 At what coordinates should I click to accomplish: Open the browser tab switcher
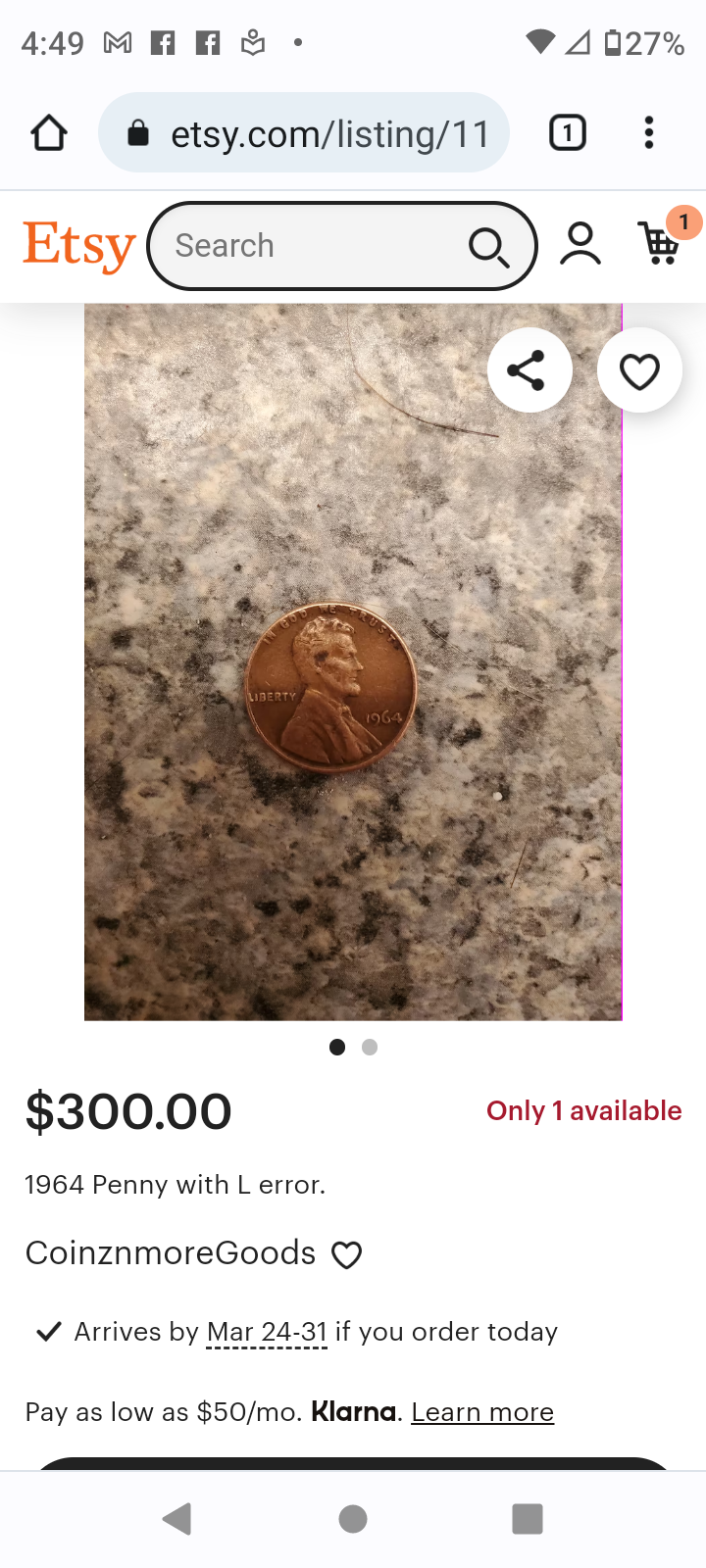(x=567, y=132)
